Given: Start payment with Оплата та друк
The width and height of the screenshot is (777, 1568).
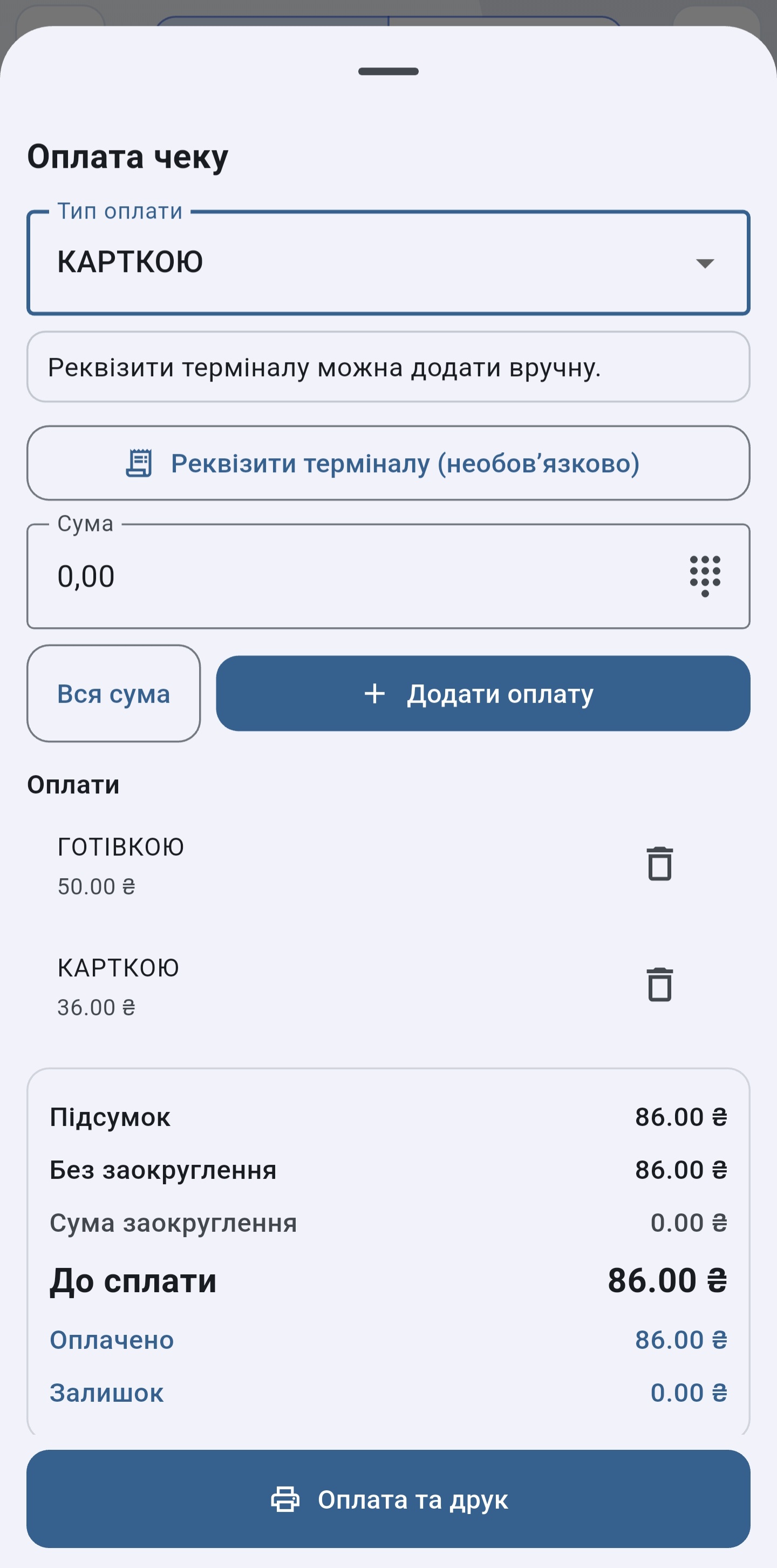Looking at the screenshot, I should [388, 1499].
